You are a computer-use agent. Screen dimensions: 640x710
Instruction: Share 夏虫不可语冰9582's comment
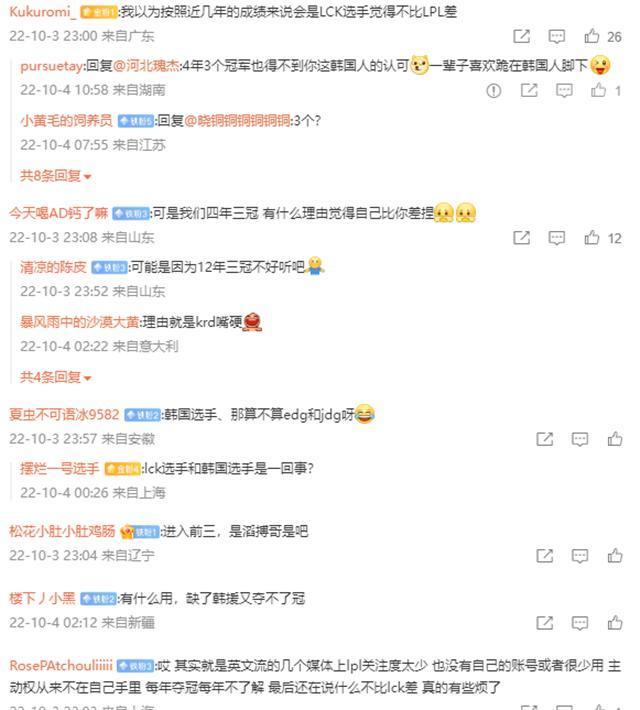(545, 439)
